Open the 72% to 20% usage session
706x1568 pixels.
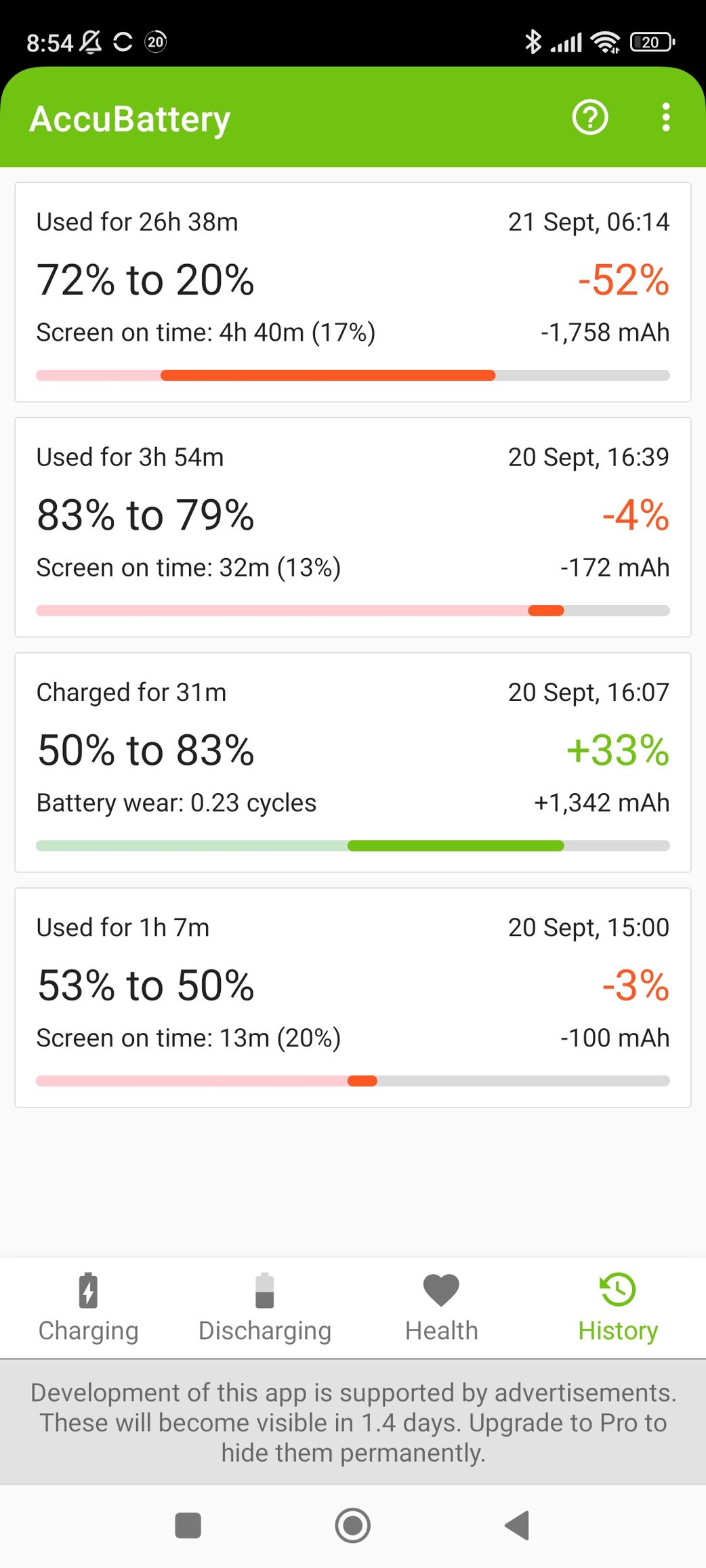353,292
